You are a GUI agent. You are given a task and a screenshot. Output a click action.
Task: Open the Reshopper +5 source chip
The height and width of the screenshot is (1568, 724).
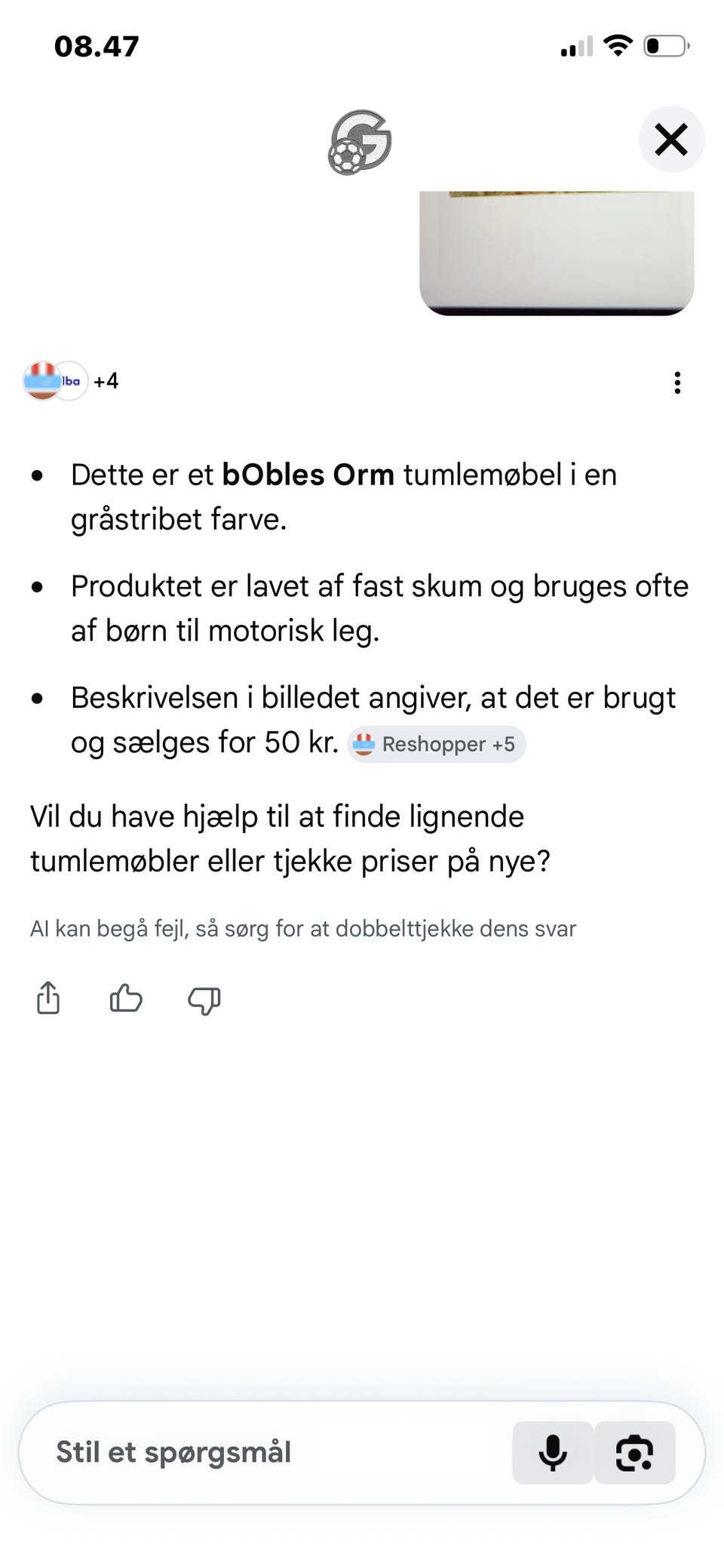(437, 744)
